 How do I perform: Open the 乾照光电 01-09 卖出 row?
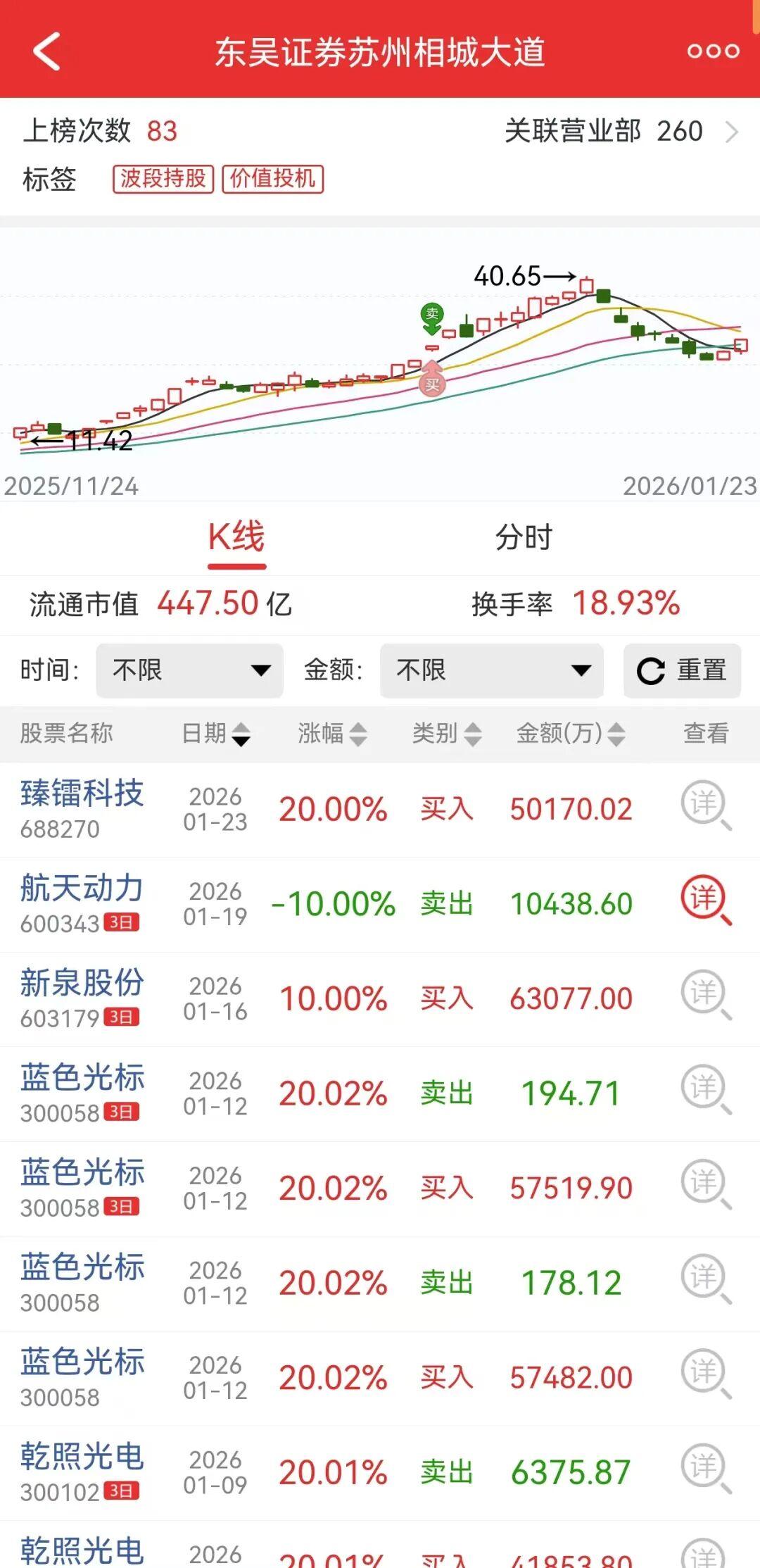(380, 1472)
